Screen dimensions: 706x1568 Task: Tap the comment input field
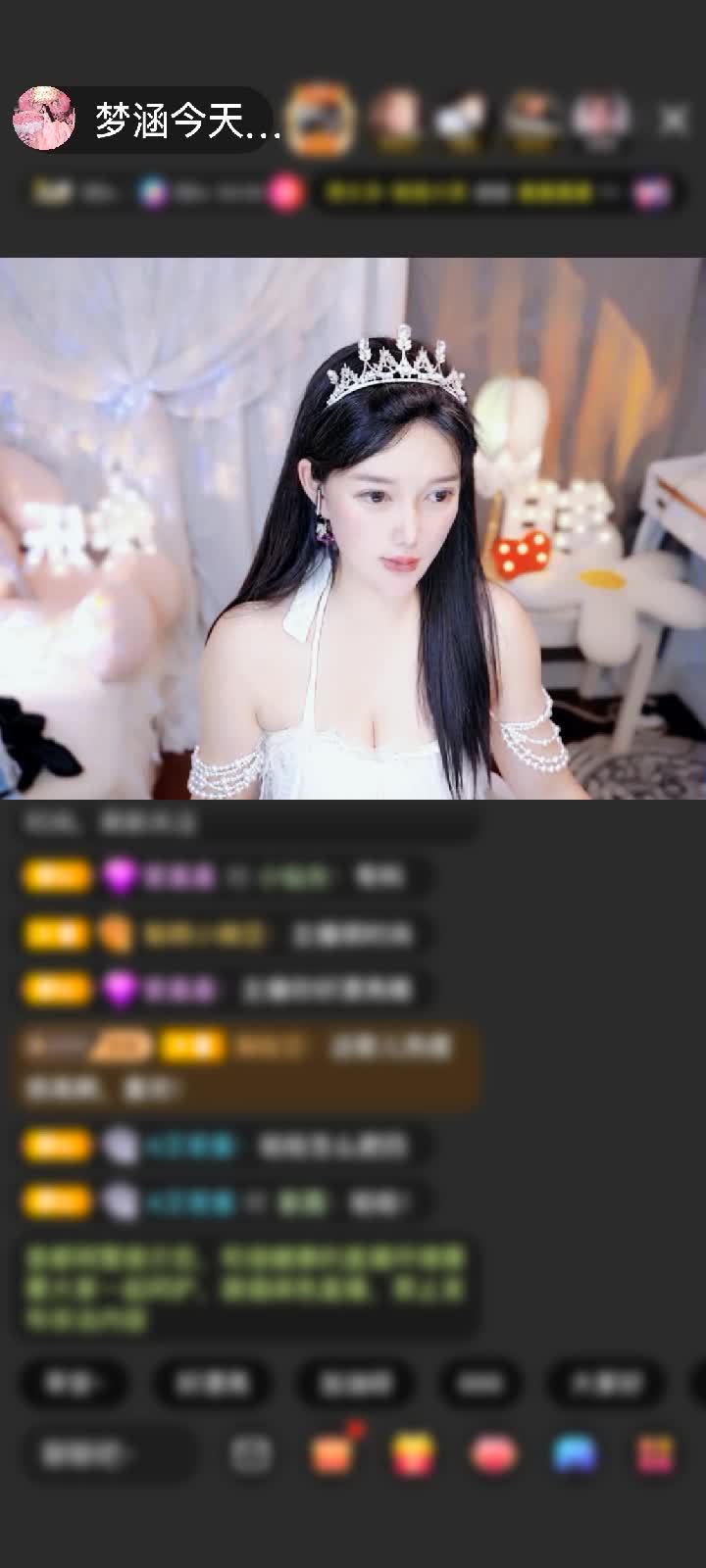(106, 1454)
